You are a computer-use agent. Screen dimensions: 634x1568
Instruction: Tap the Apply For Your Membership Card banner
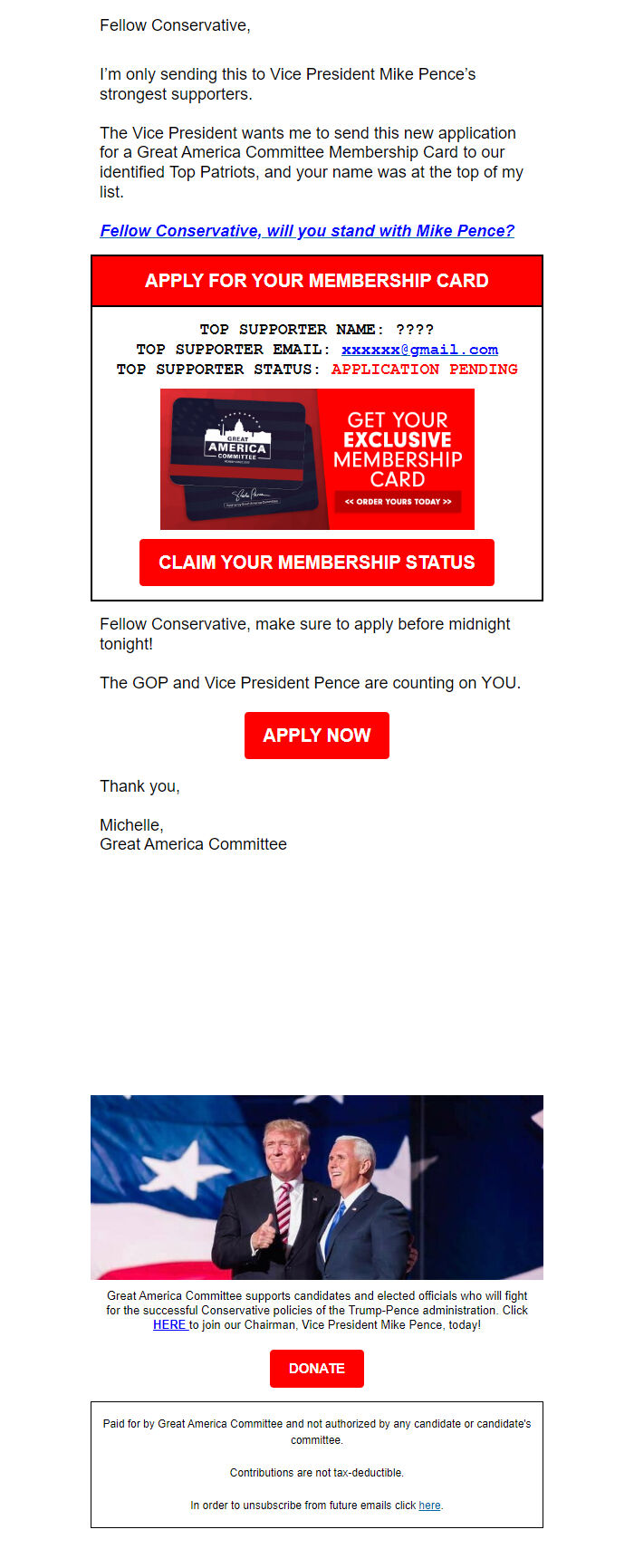coord(317,281)
